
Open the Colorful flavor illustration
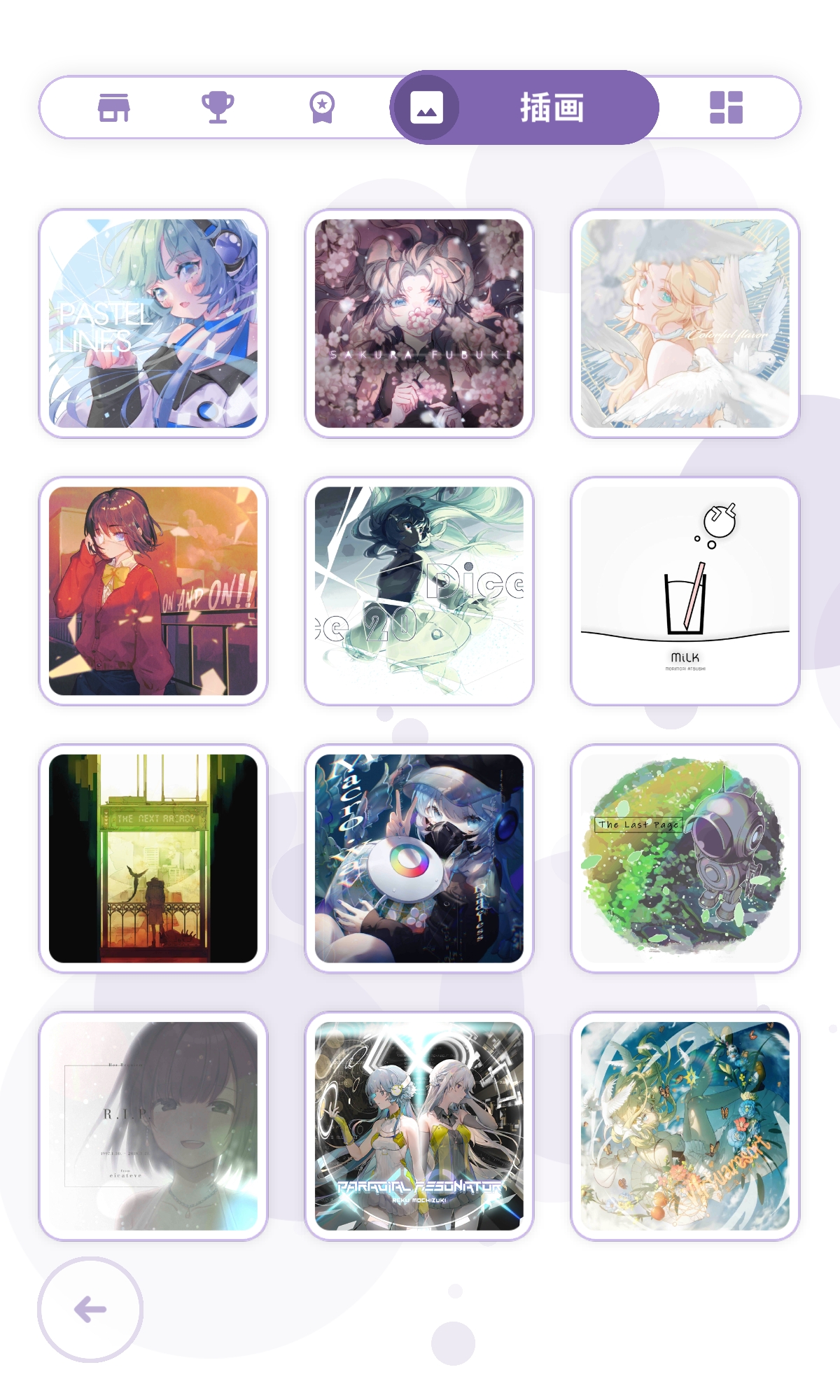pos(685,323)
